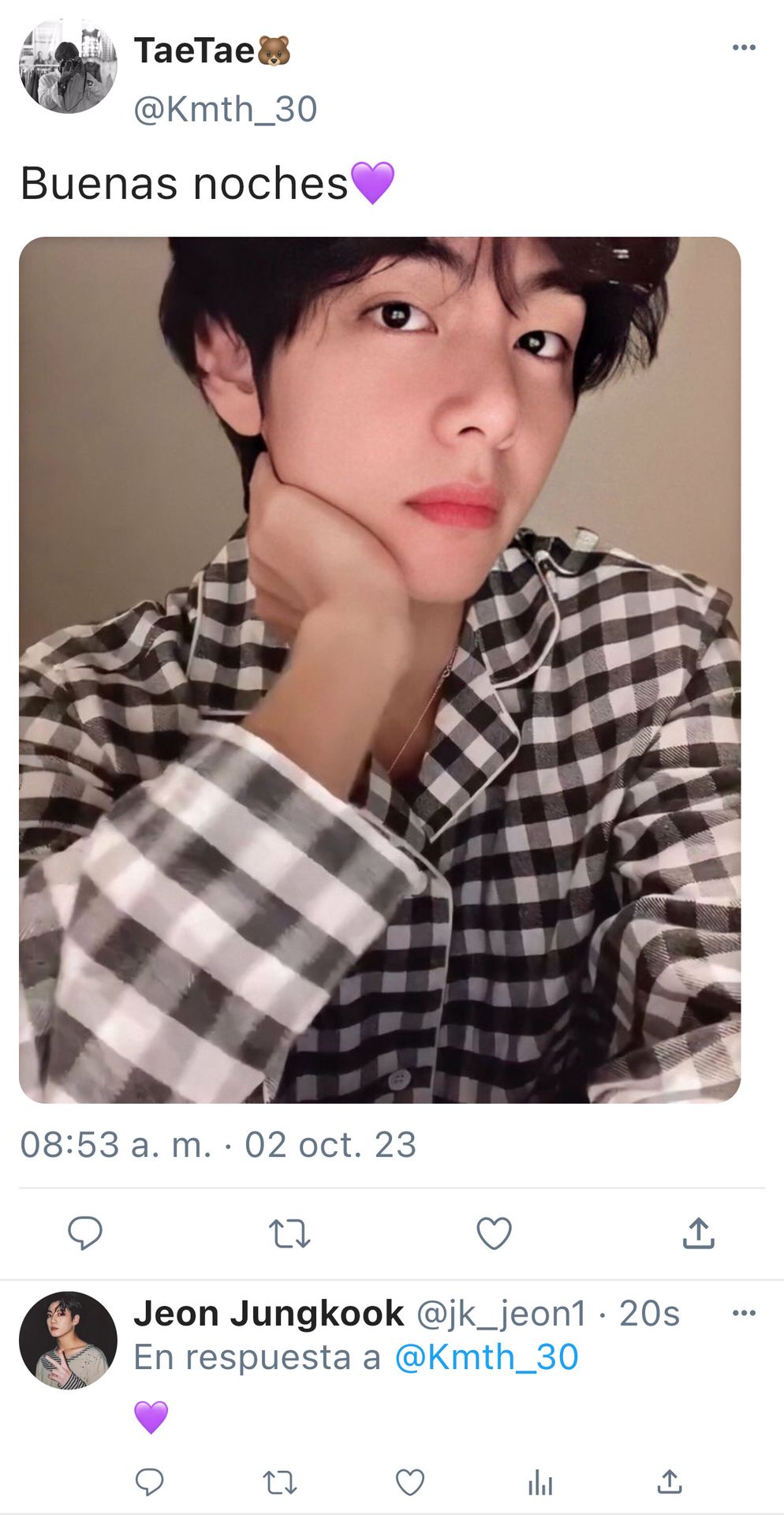Image resolution: width=784 pixels, height=1515 pixels.
Task: View analytics of Jeon Jungkook's reply
Action: pyautogui.click(x=540, y=1482)
